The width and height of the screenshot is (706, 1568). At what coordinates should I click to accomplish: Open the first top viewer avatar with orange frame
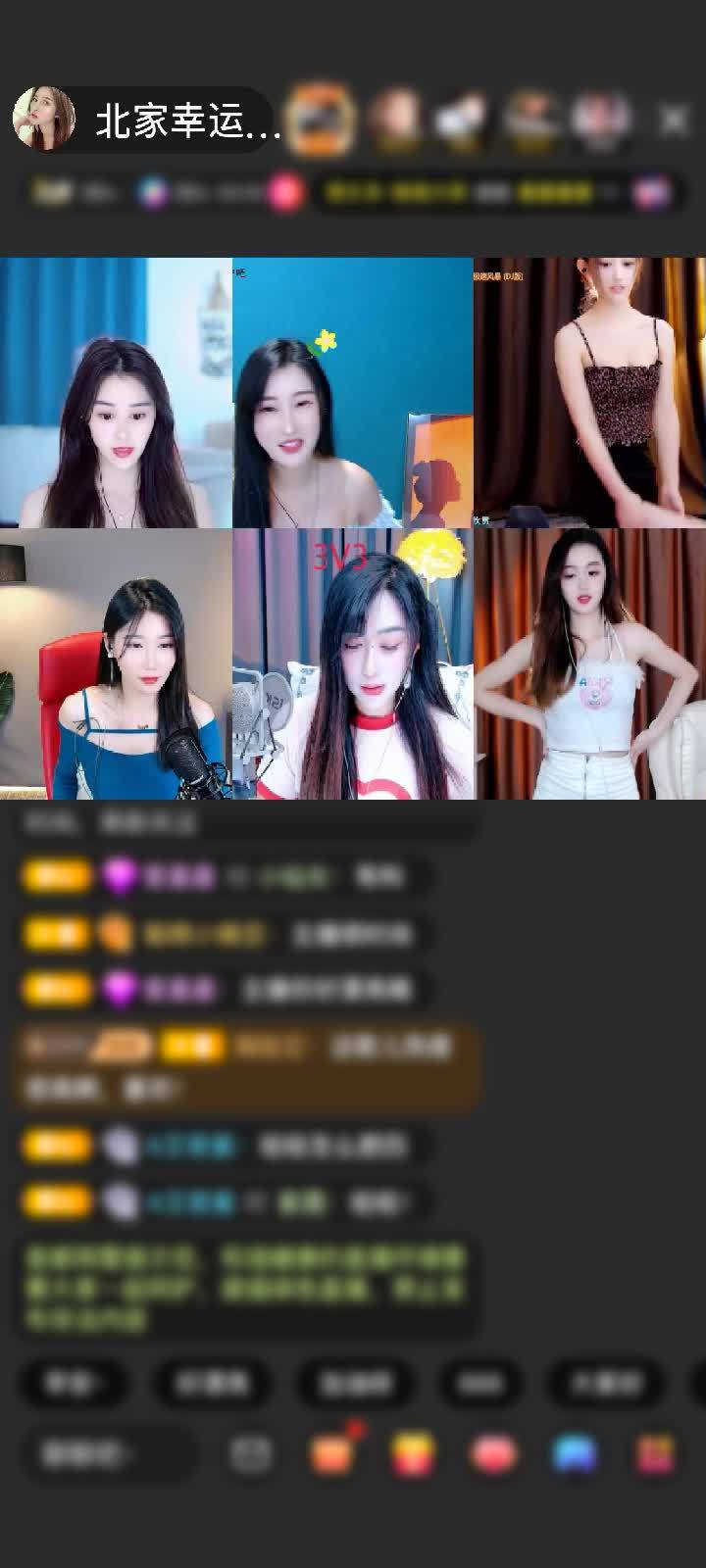321,119
